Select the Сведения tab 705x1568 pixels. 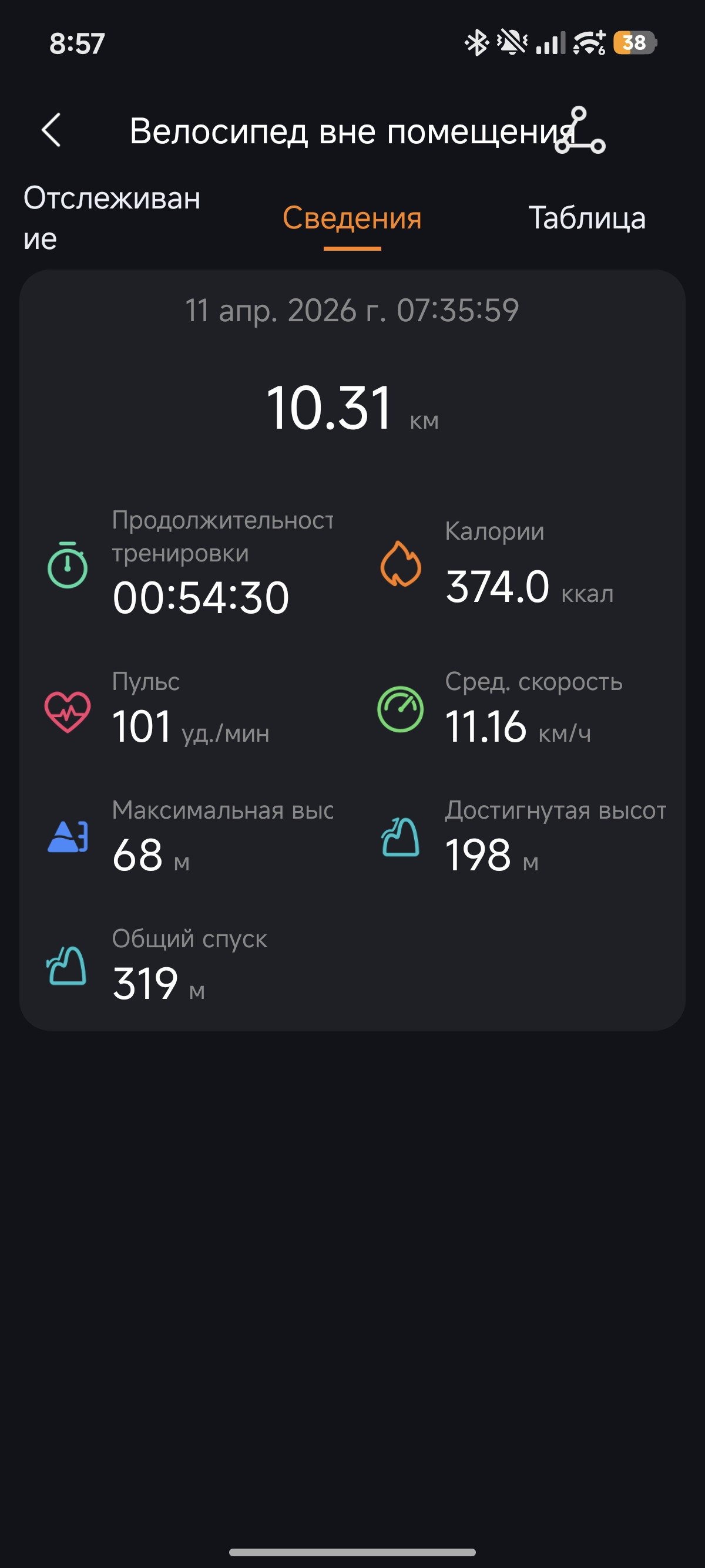(x=352, y=218)
